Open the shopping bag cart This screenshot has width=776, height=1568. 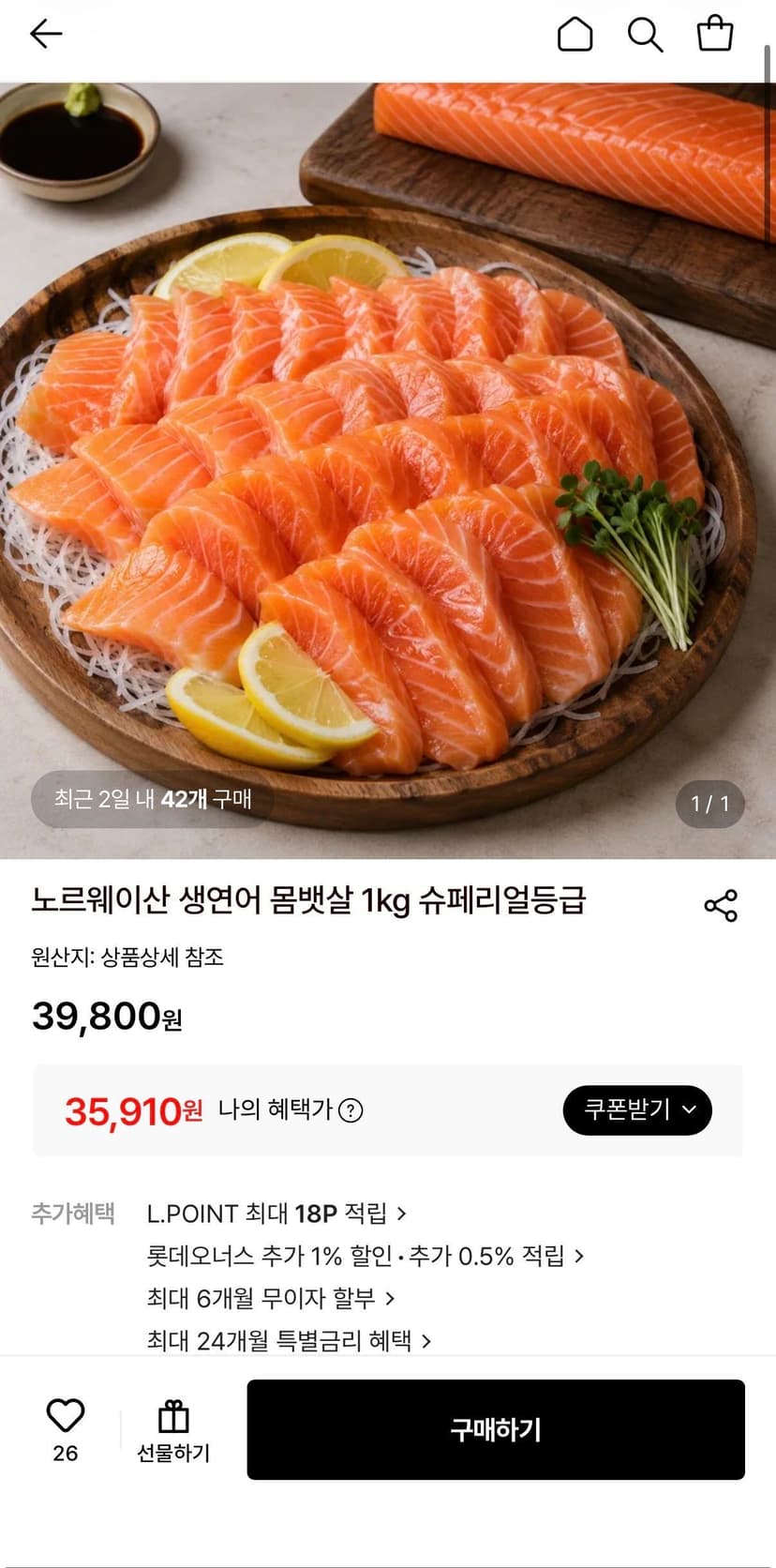tap(715, 33)
